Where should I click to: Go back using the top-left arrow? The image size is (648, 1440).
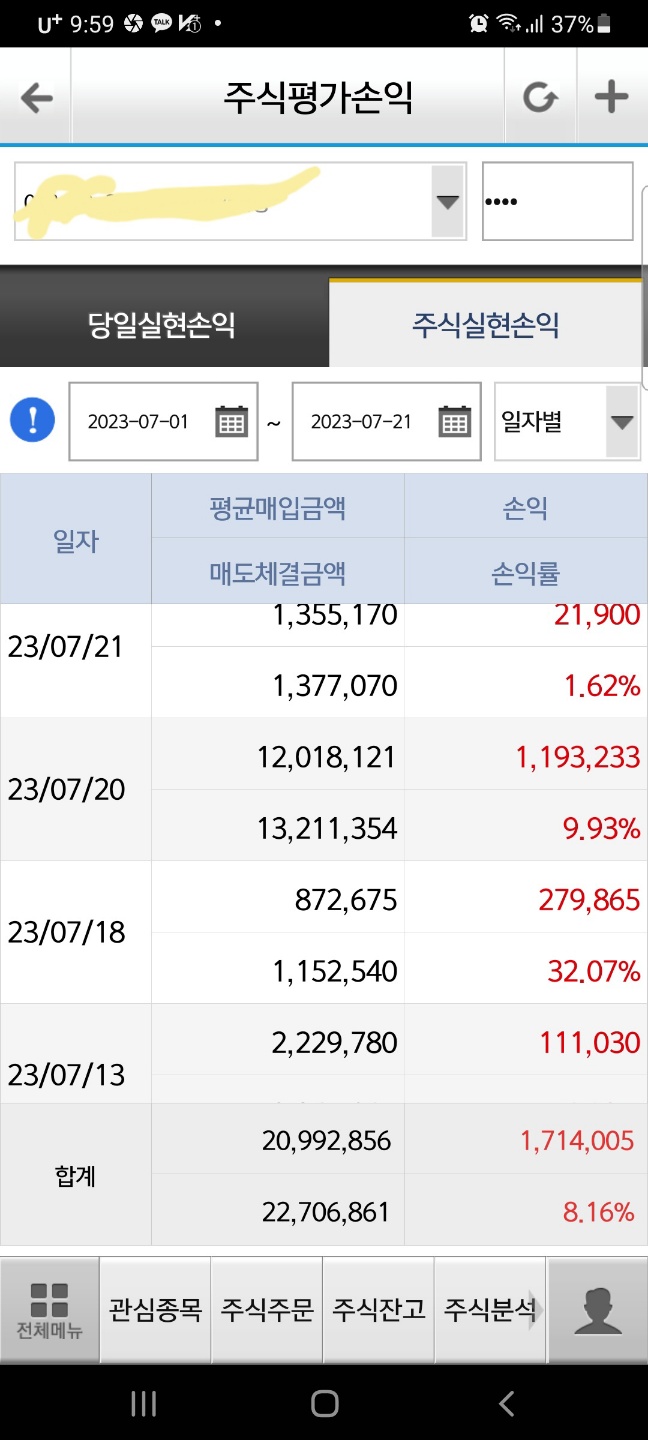coord(36,98)
